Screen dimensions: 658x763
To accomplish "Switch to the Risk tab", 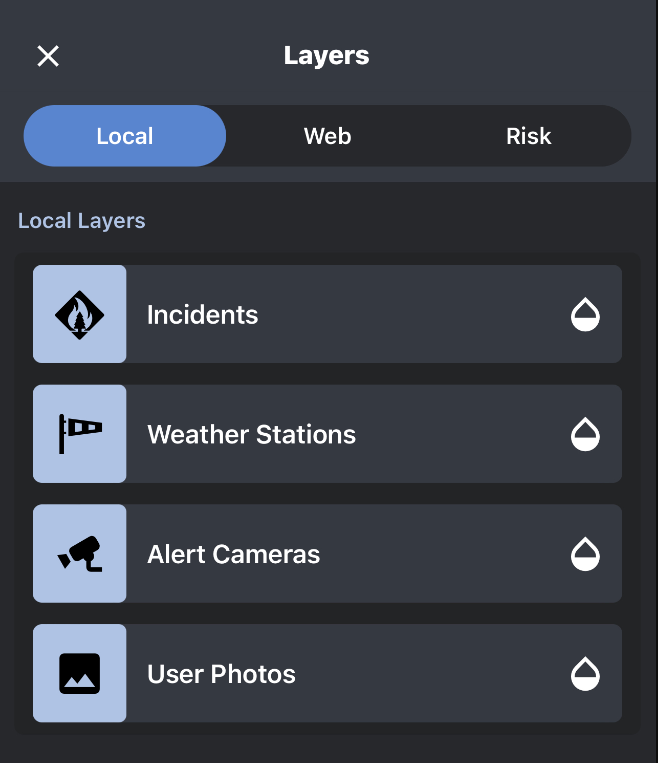I will [x=528, y=136].
